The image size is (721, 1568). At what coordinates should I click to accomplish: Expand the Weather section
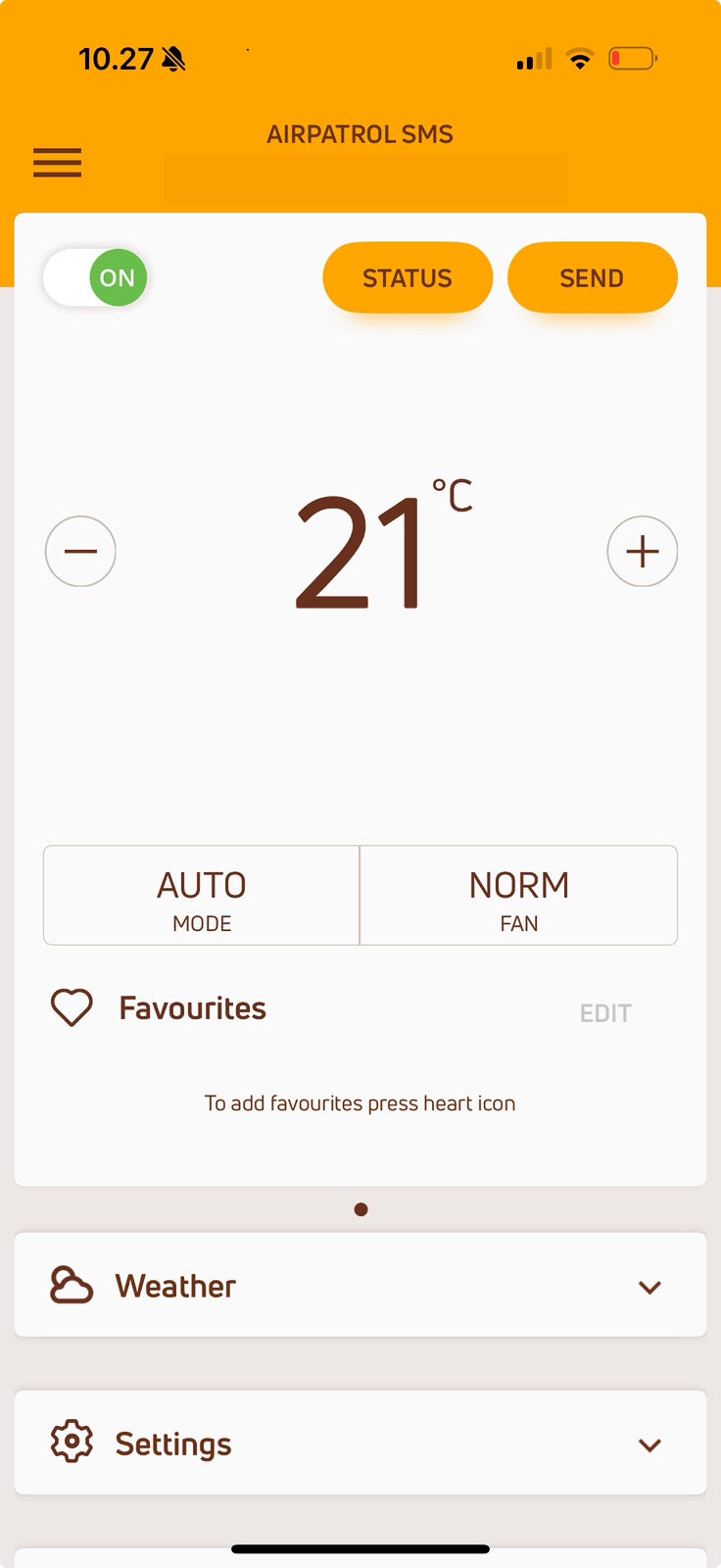[x=360, y=1286]
